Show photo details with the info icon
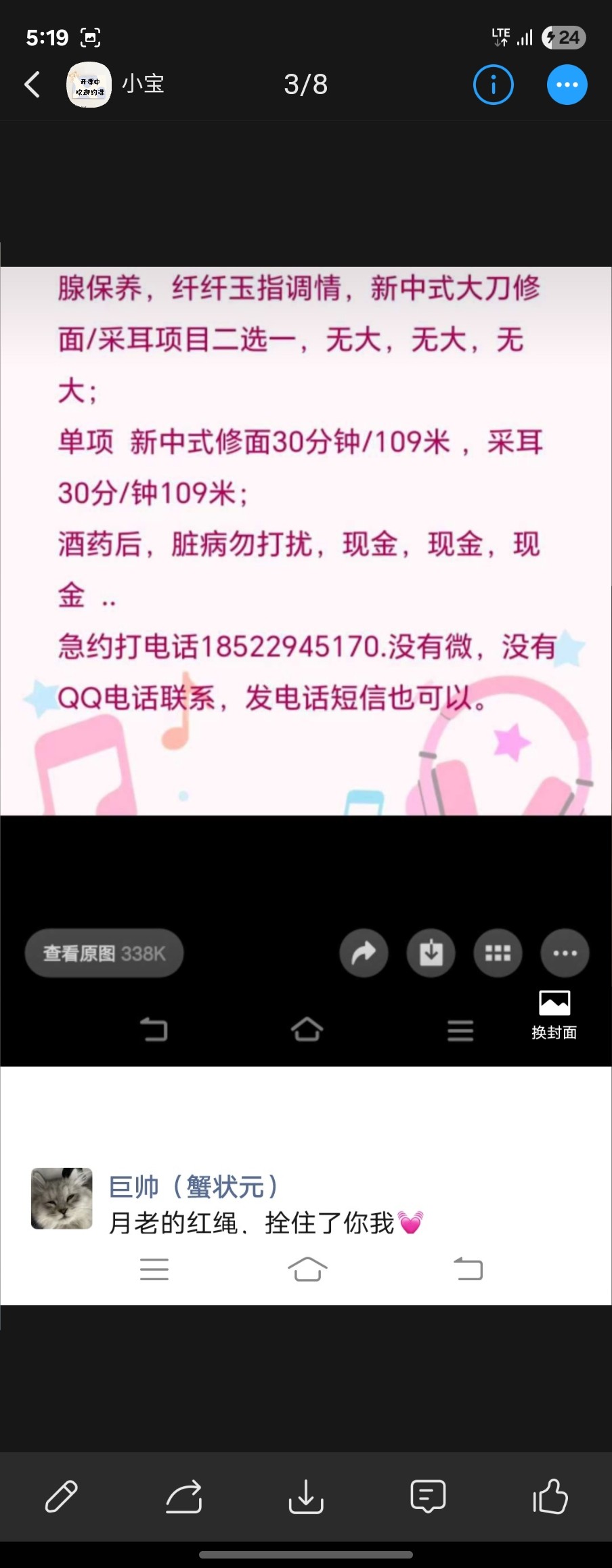 [x=493, y=85]
